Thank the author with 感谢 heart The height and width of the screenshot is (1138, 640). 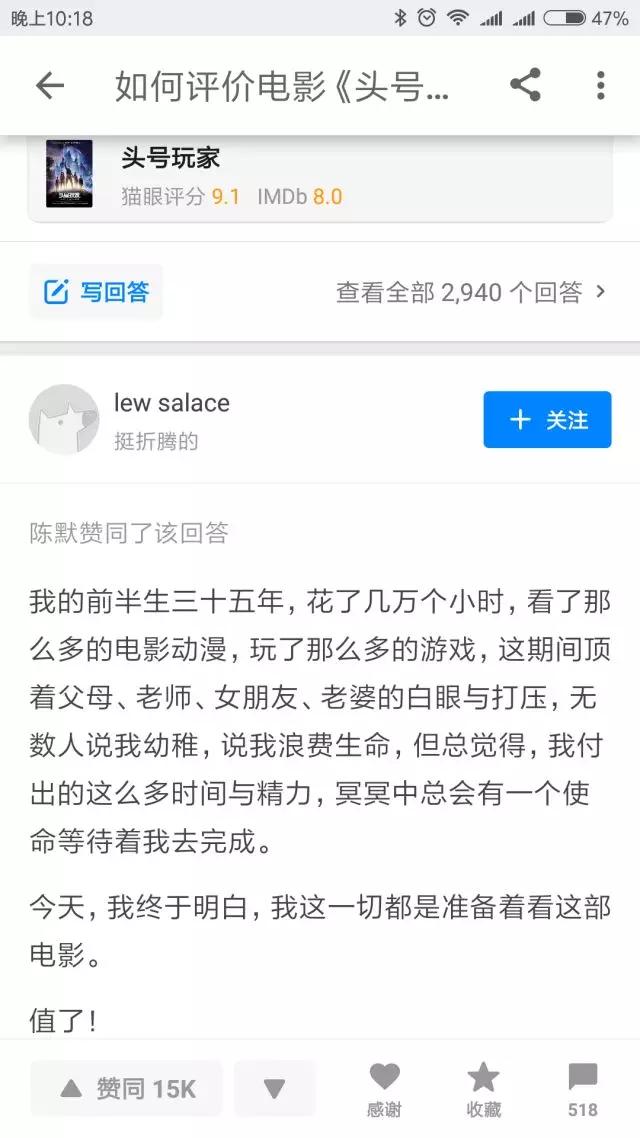(385, 1089)
